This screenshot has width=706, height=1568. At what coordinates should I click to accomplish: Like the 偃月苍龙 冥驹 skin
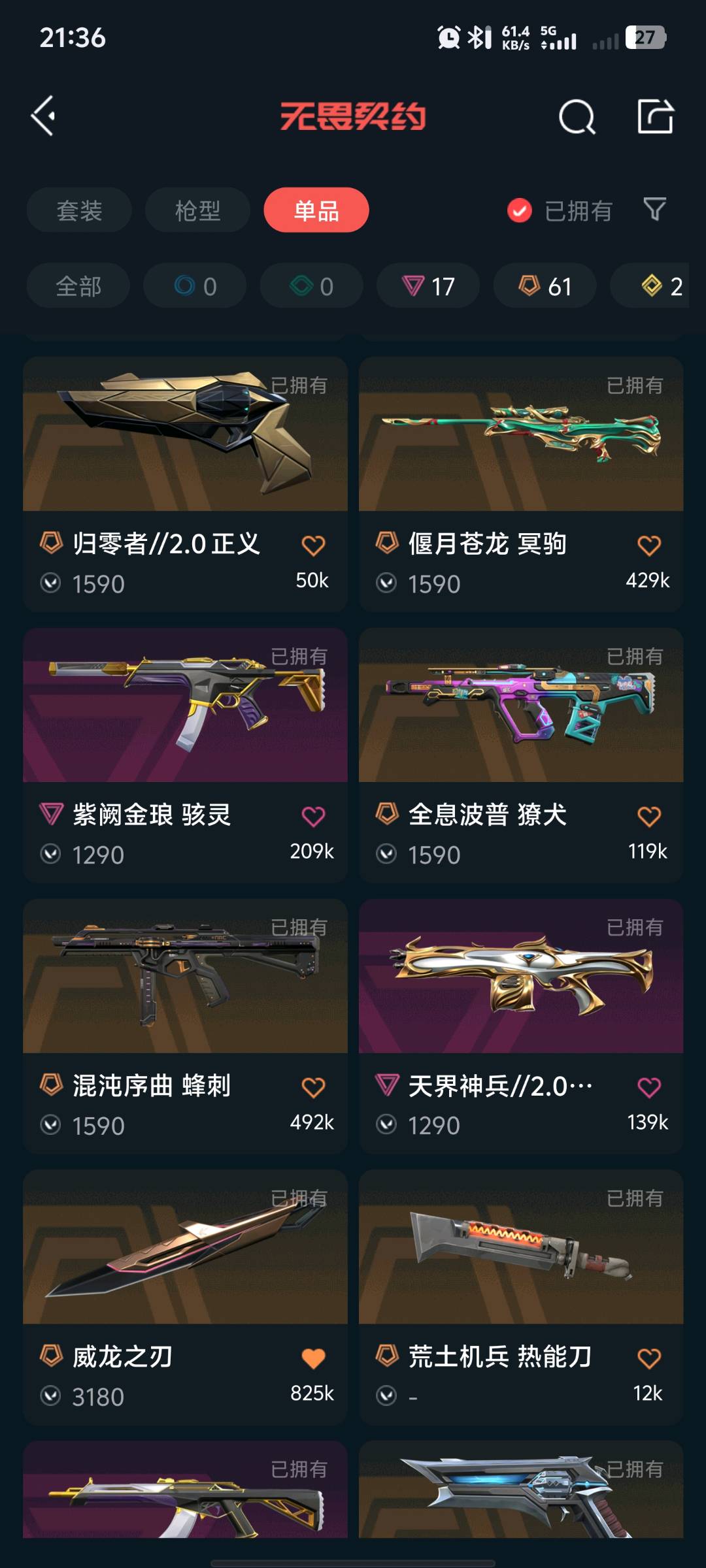(x=648, y=545)
